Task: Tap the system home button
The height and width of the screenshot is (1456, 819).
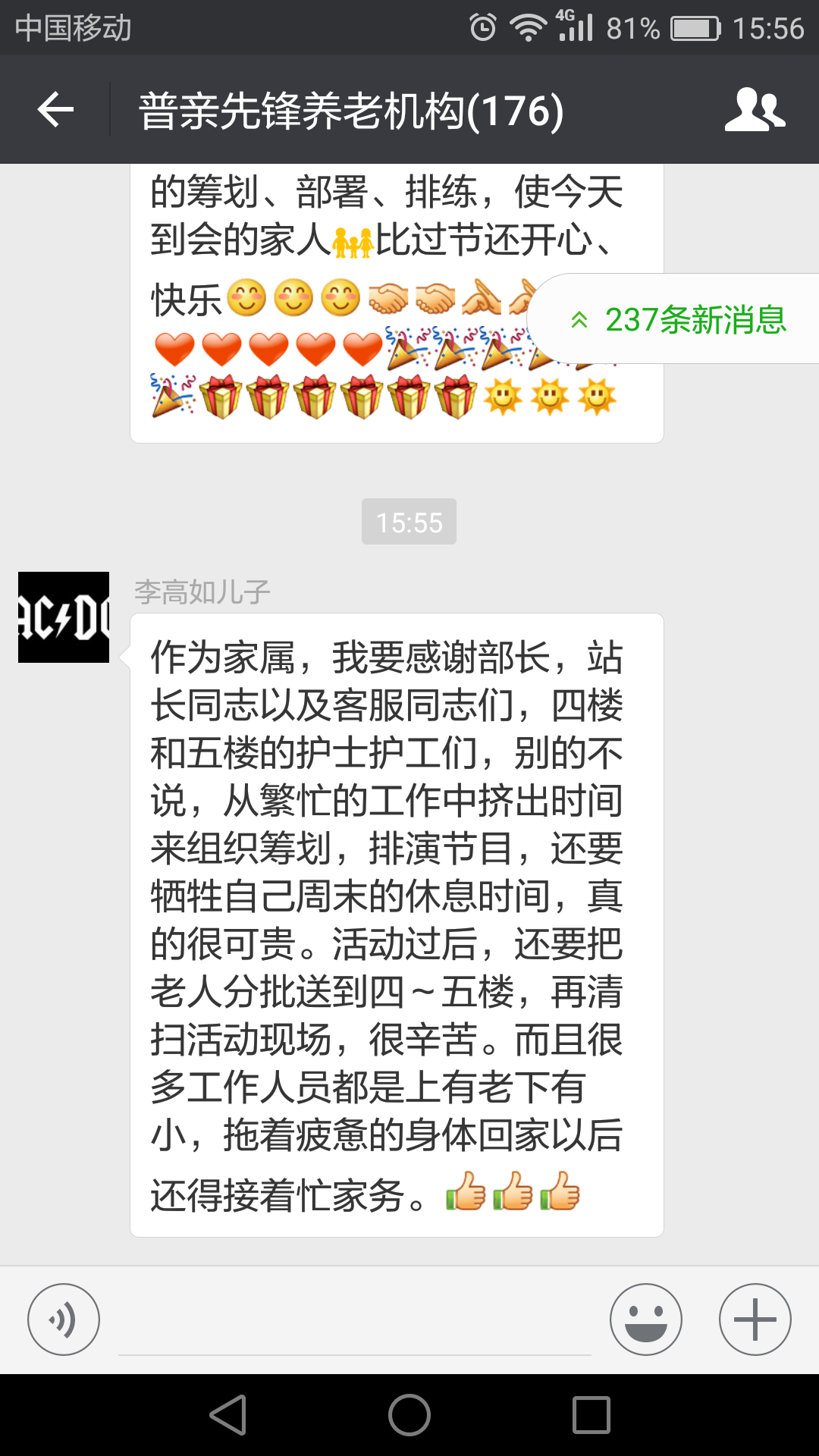Action: point(409,1415)
